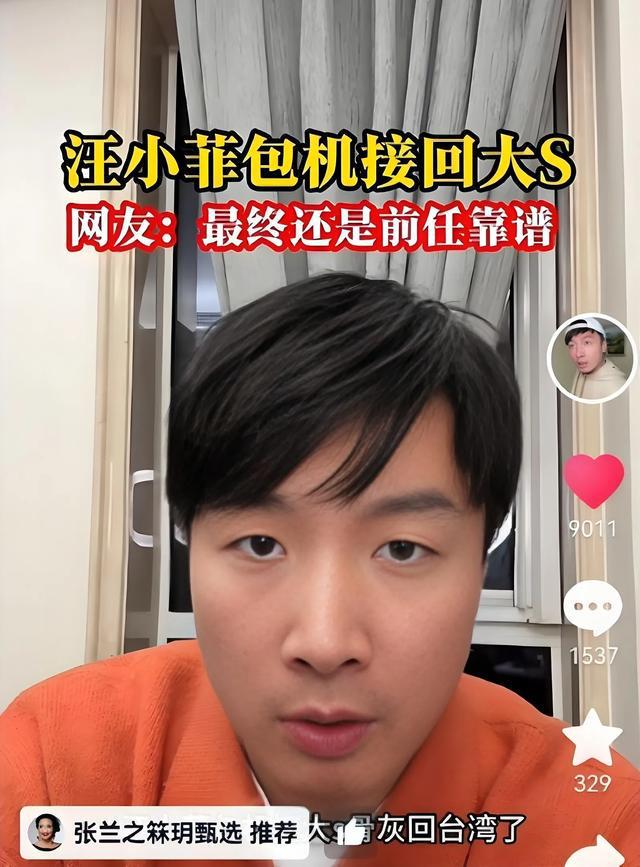The height and width of the screenshot is (867, 640).
Task: Like this video with the heart
Action: click(x=593, y=481)
